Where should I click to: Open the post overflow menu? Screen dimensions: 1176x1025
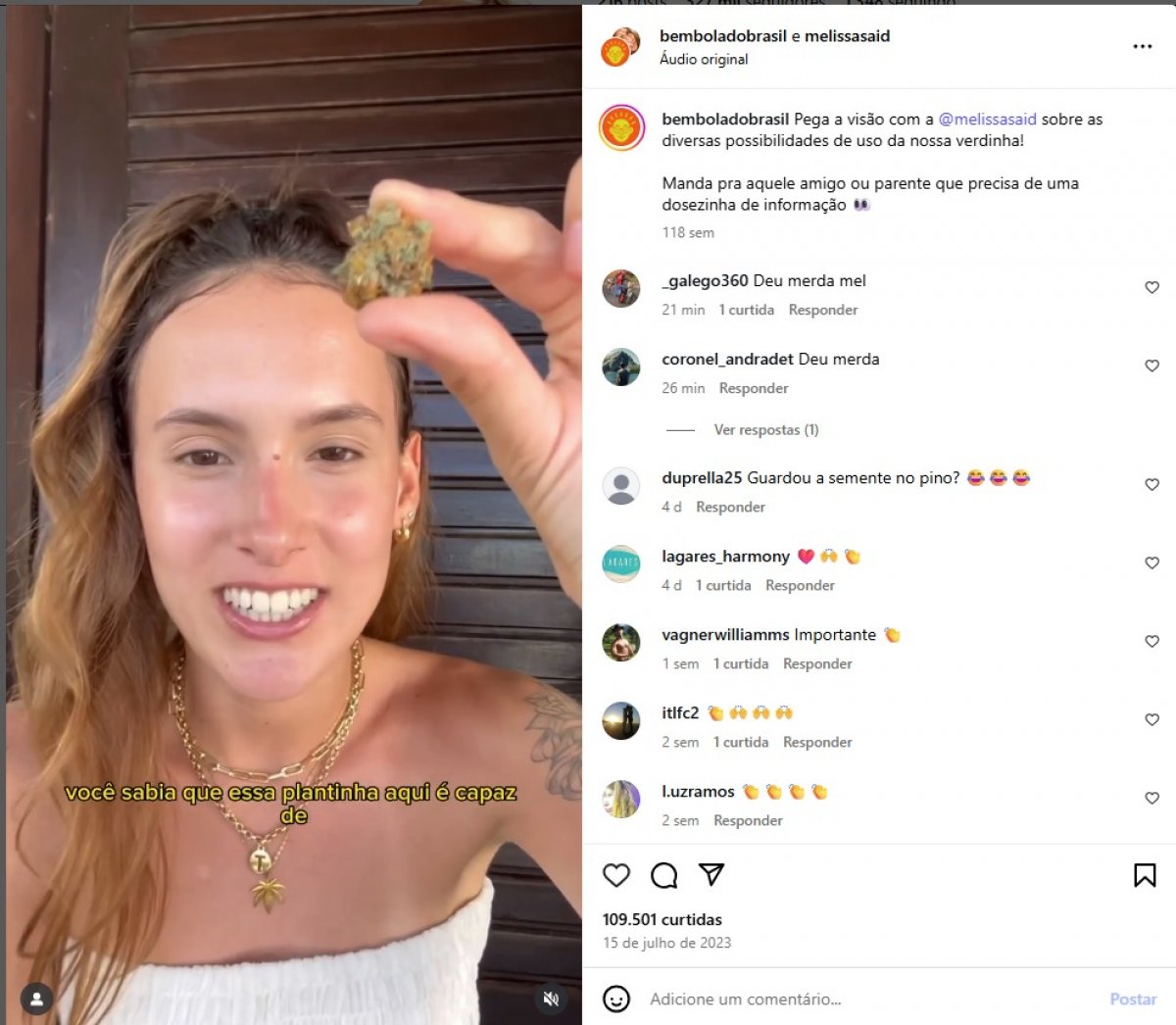point(1142,46)
